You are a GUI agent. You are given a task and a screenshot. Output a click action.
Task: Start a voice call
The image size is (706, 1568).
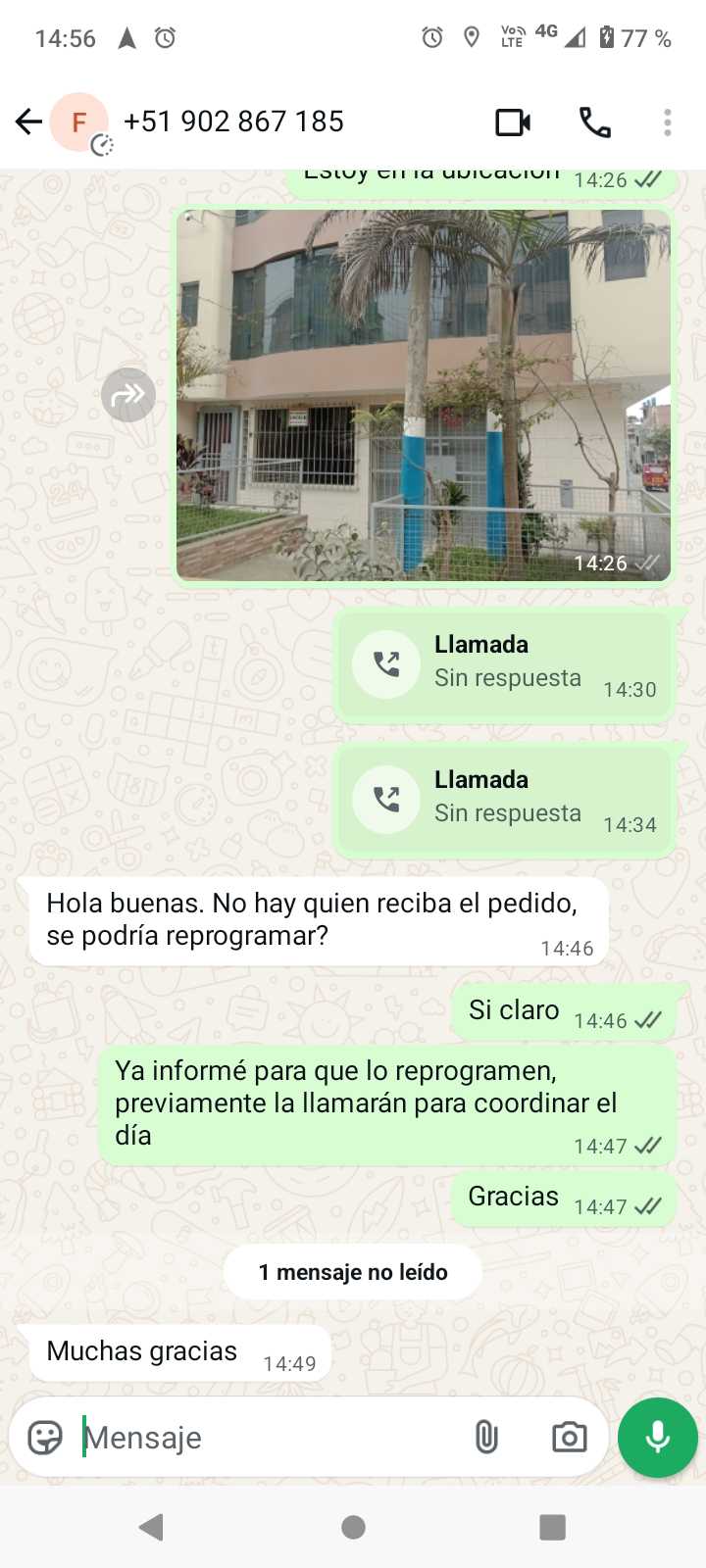[x=595, y=122]
